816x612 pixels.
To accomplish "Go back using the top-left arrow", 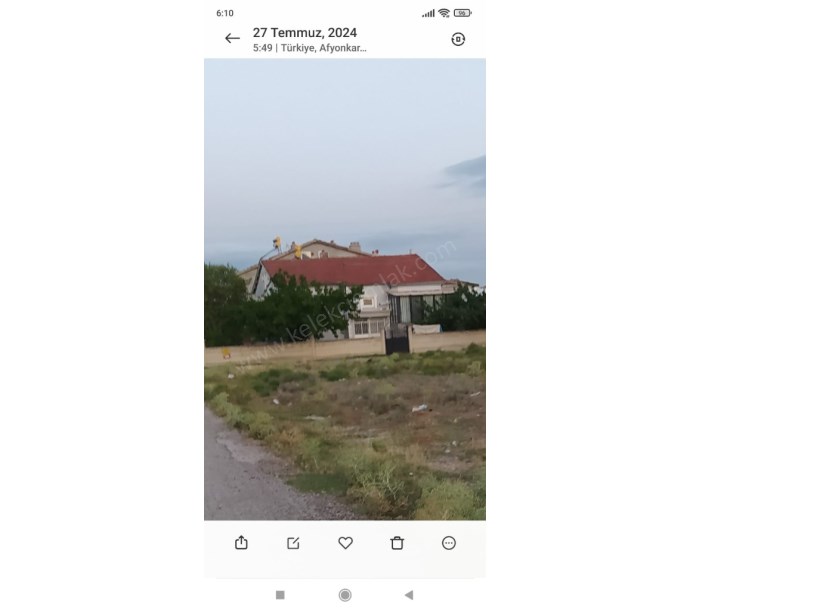I will [x=232, y=39].
